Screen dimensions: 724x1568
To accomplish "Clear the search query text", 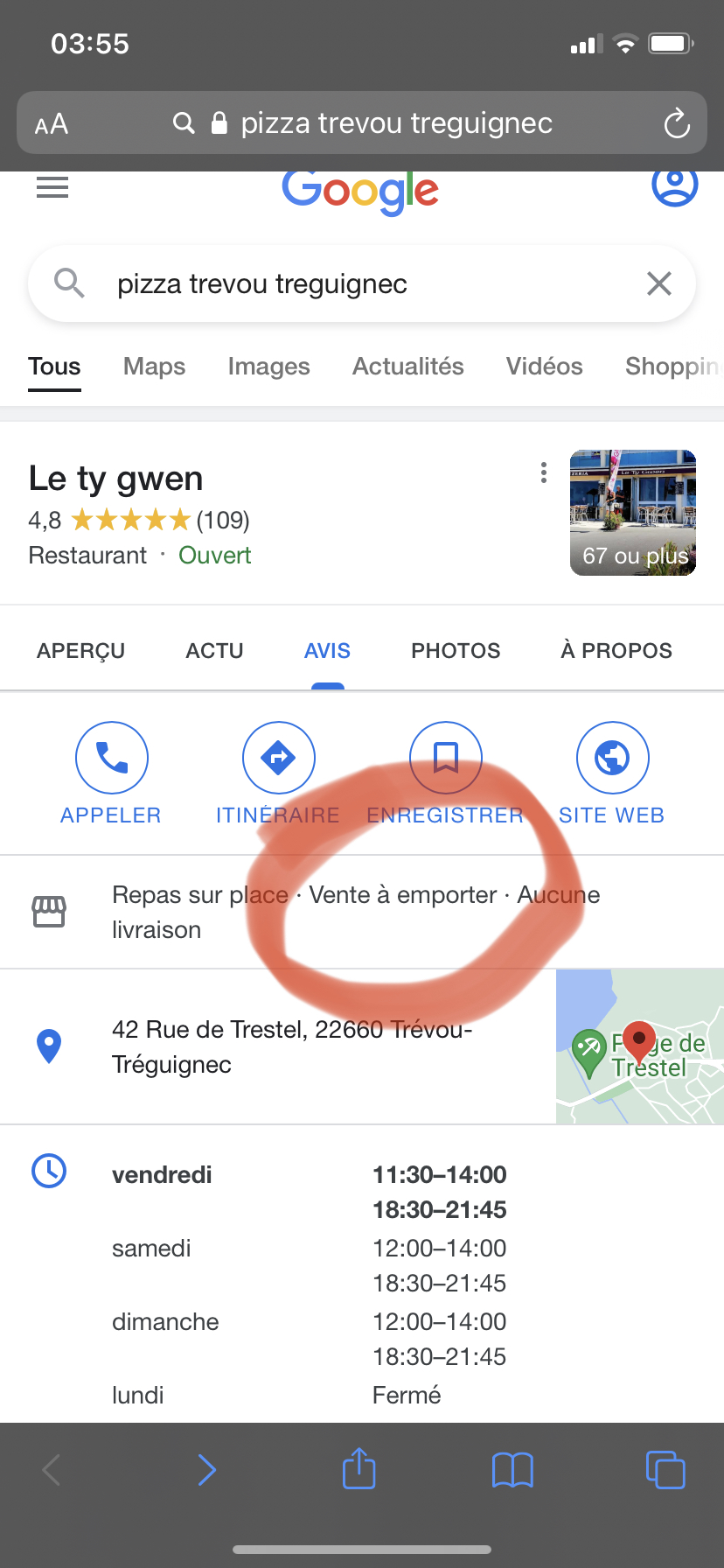I will pos(658,283).
